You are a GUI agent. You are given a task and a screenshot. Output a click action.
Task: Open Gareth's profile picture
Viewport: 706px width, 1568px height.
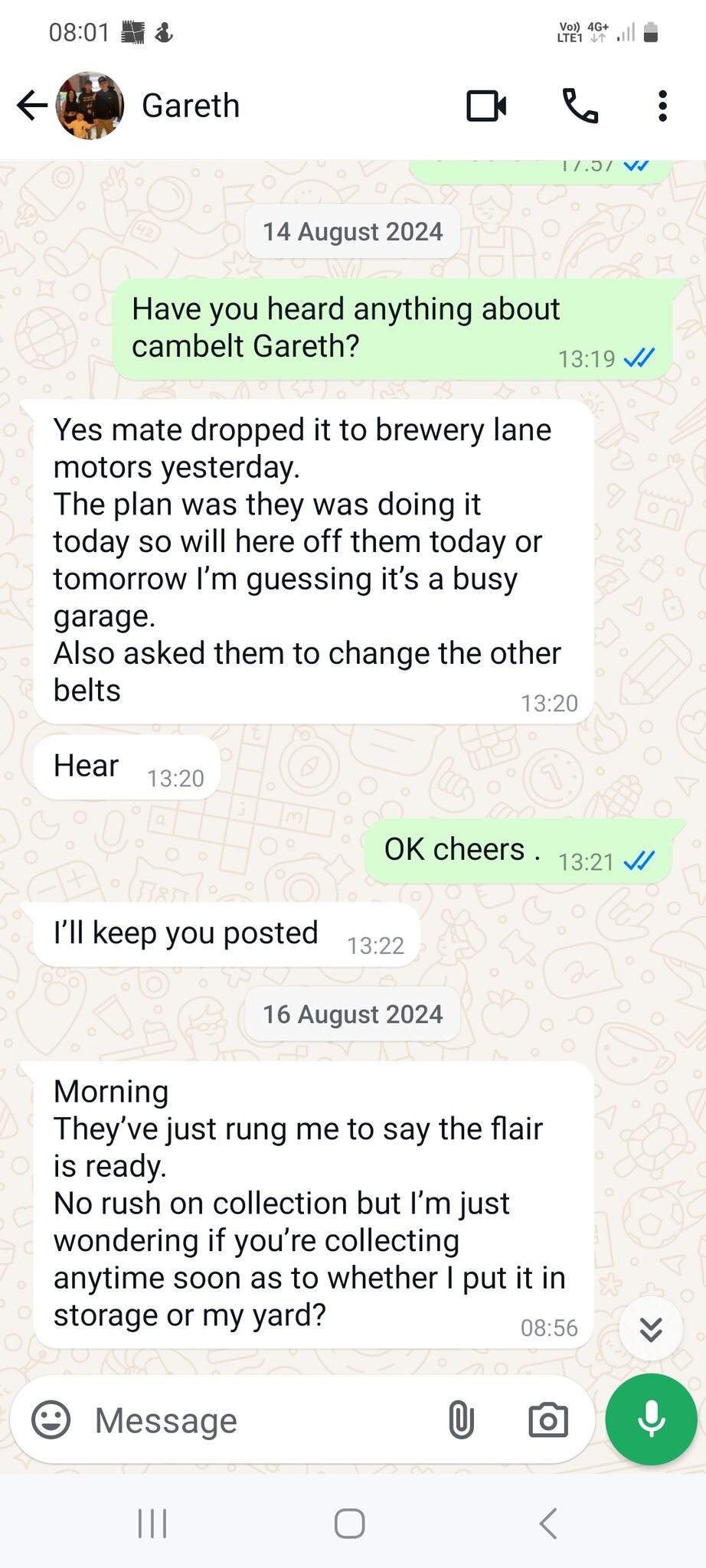[x=90, y=106]
